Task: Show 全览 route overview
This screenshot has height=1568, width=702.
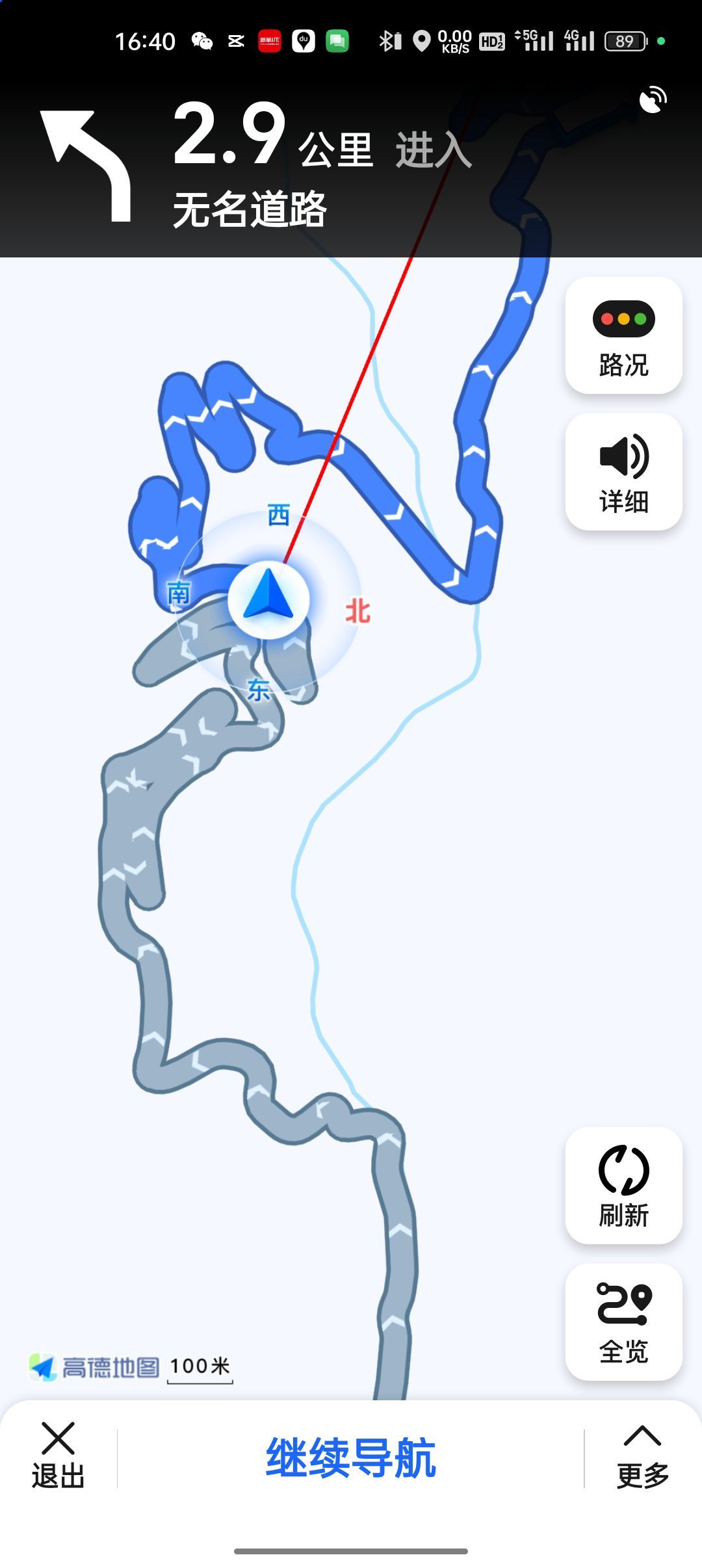Action: (623, 1322)
